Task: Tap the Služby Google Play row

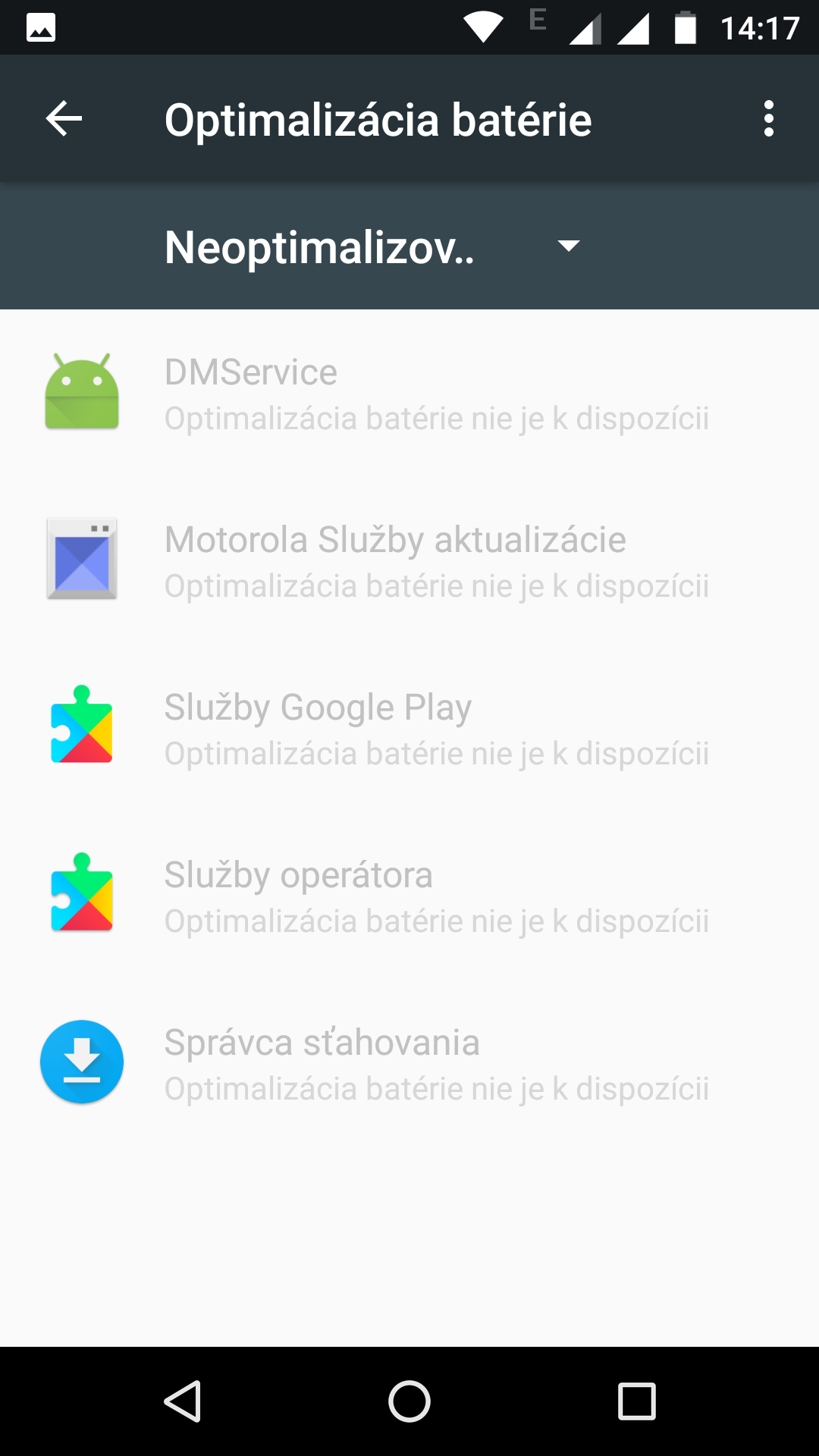Action: [x=409, y=729]
